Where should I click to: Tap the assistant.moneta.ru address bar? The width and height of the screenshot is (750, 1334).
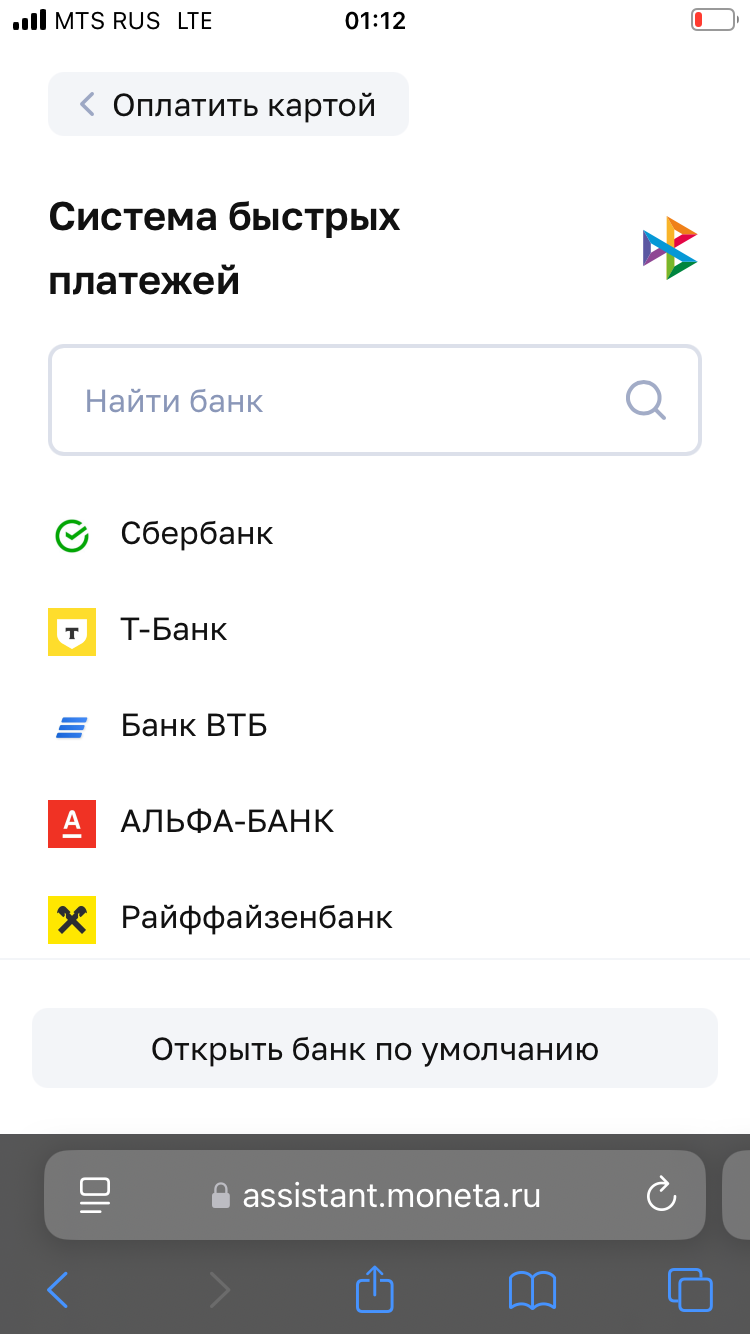(375, 1195)
